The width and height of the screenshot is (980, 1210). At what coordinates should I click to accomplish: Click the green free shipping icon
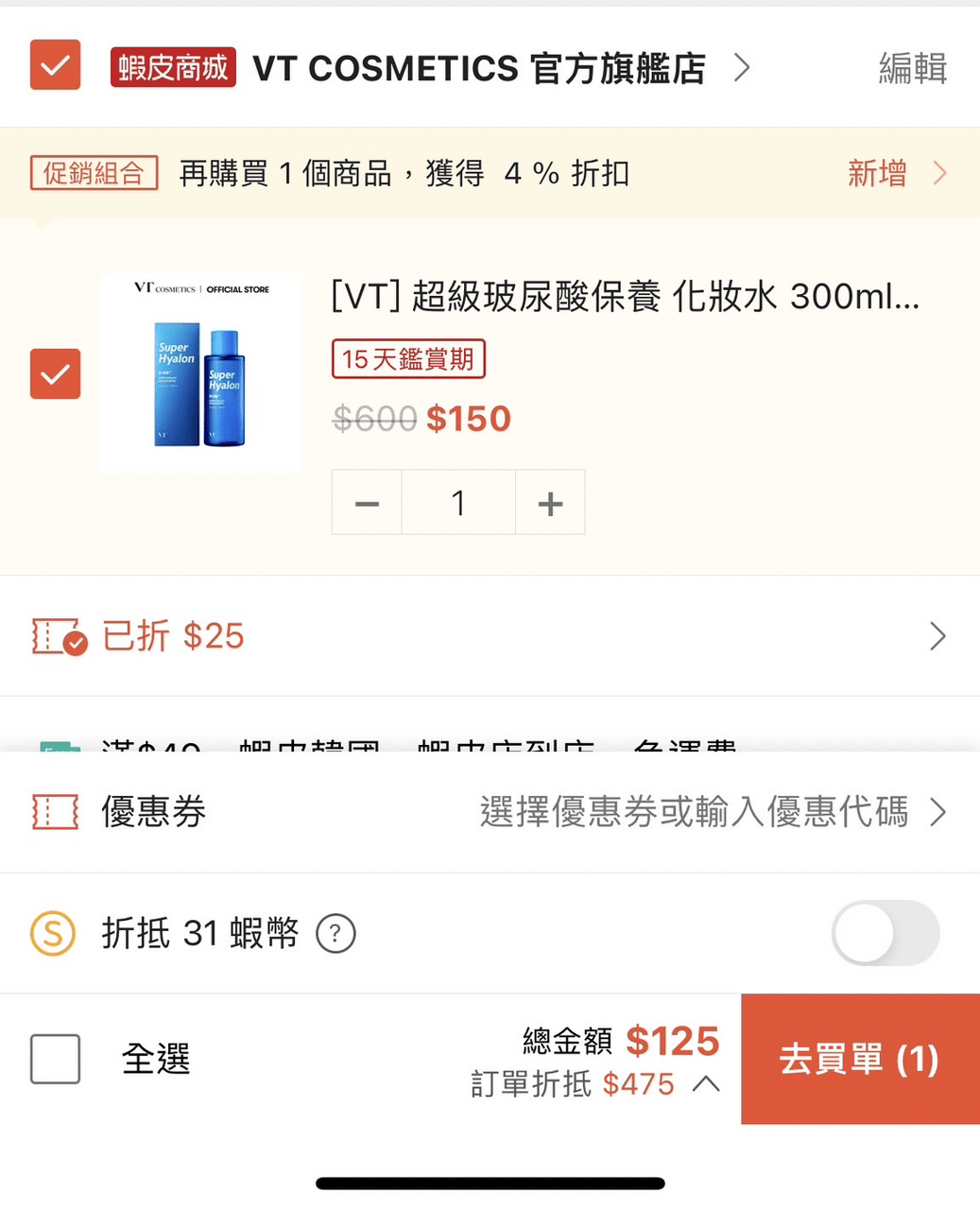click(59, 747)
